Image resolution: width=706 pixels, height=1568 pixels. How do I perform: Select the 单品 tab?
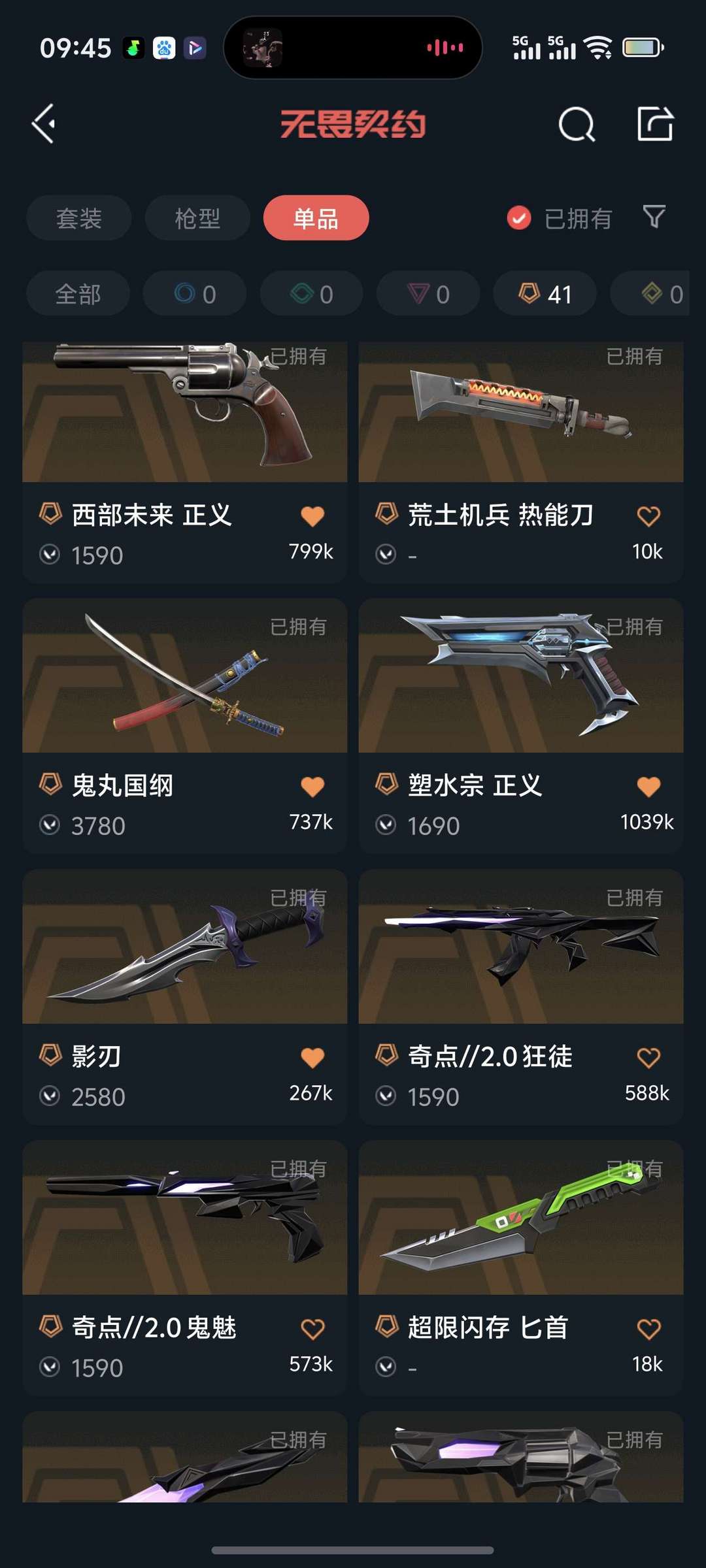click(316, 218)
